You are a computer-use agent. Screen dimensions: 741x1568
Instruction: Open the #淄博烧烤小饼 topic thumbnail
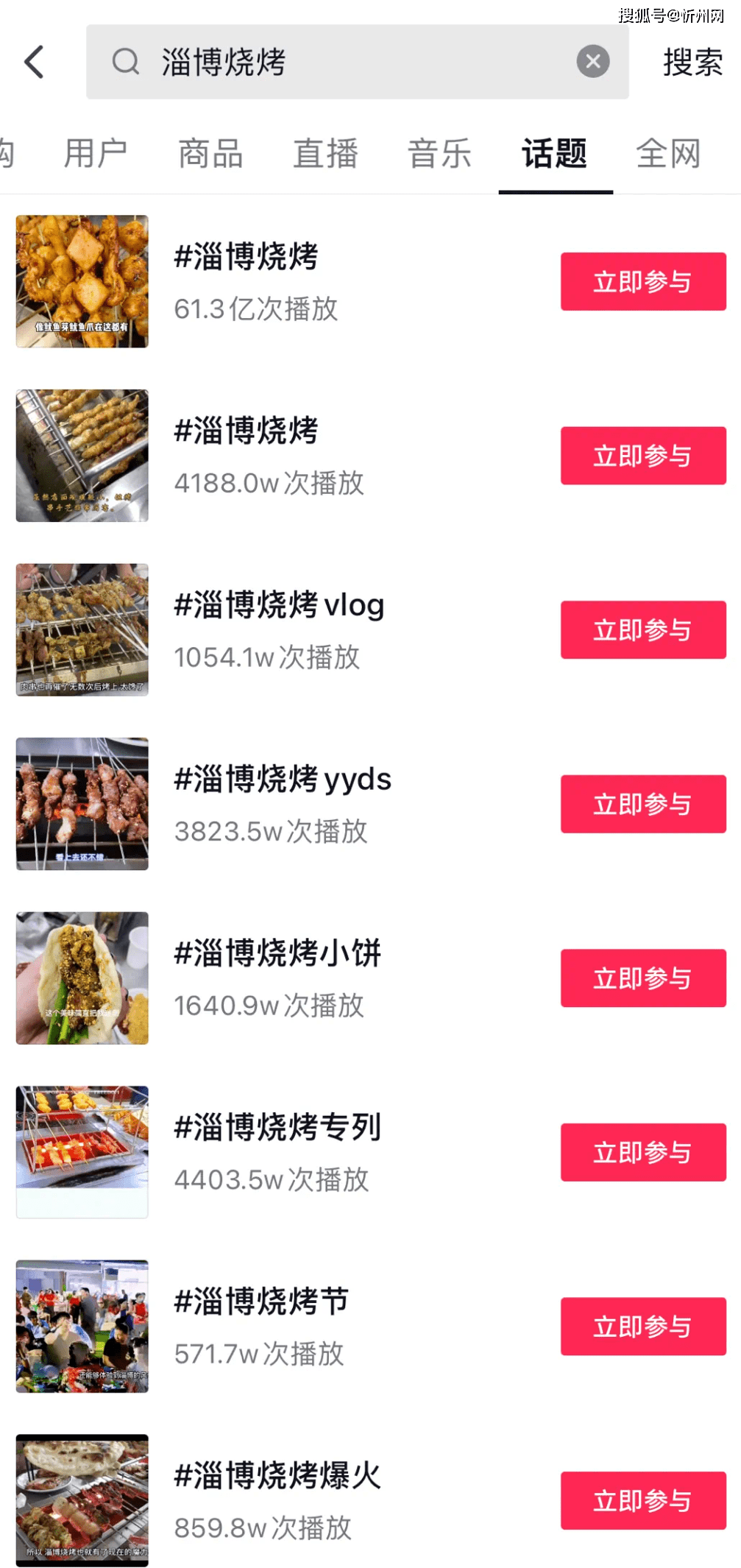82,978
